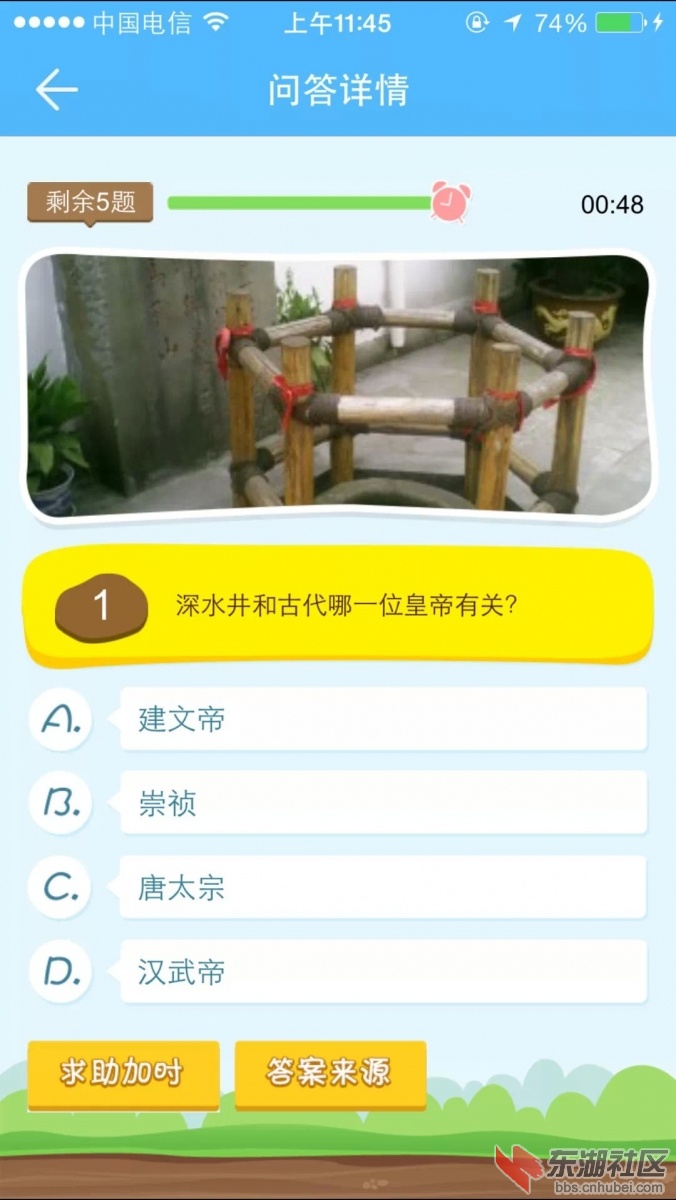The height and width of the screenshot is (1200, 676).
Task: Pick answer C 唐太宗
Action: (x=382, y=887)
